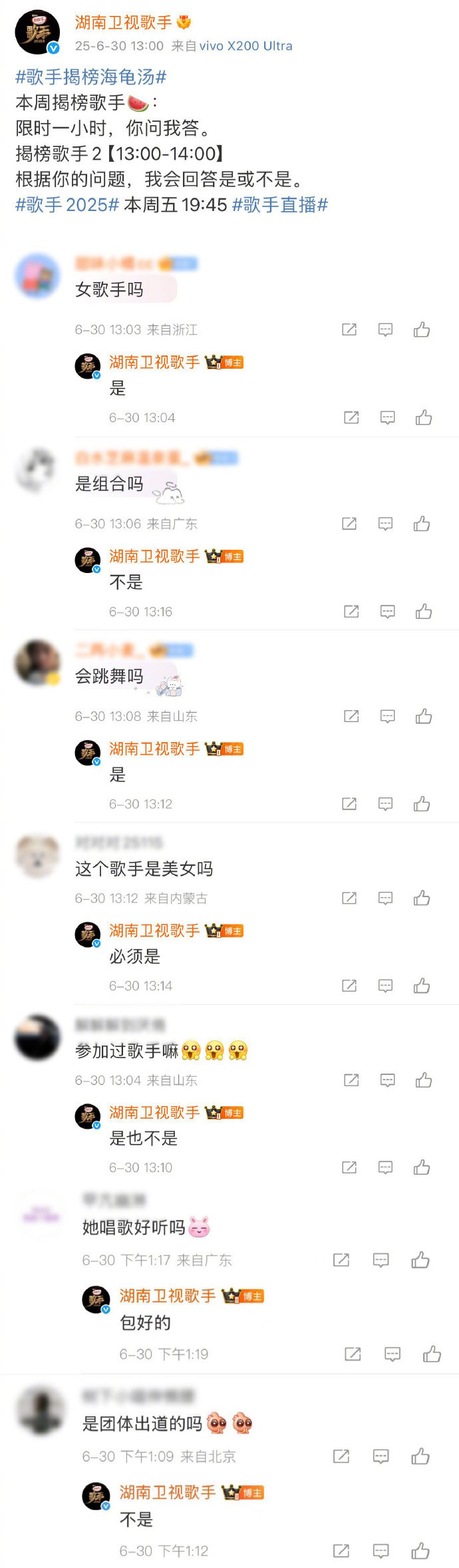This screenshot has height=1568, width=459.
Task: Like the reply 必须是
Action: [422, 986]
